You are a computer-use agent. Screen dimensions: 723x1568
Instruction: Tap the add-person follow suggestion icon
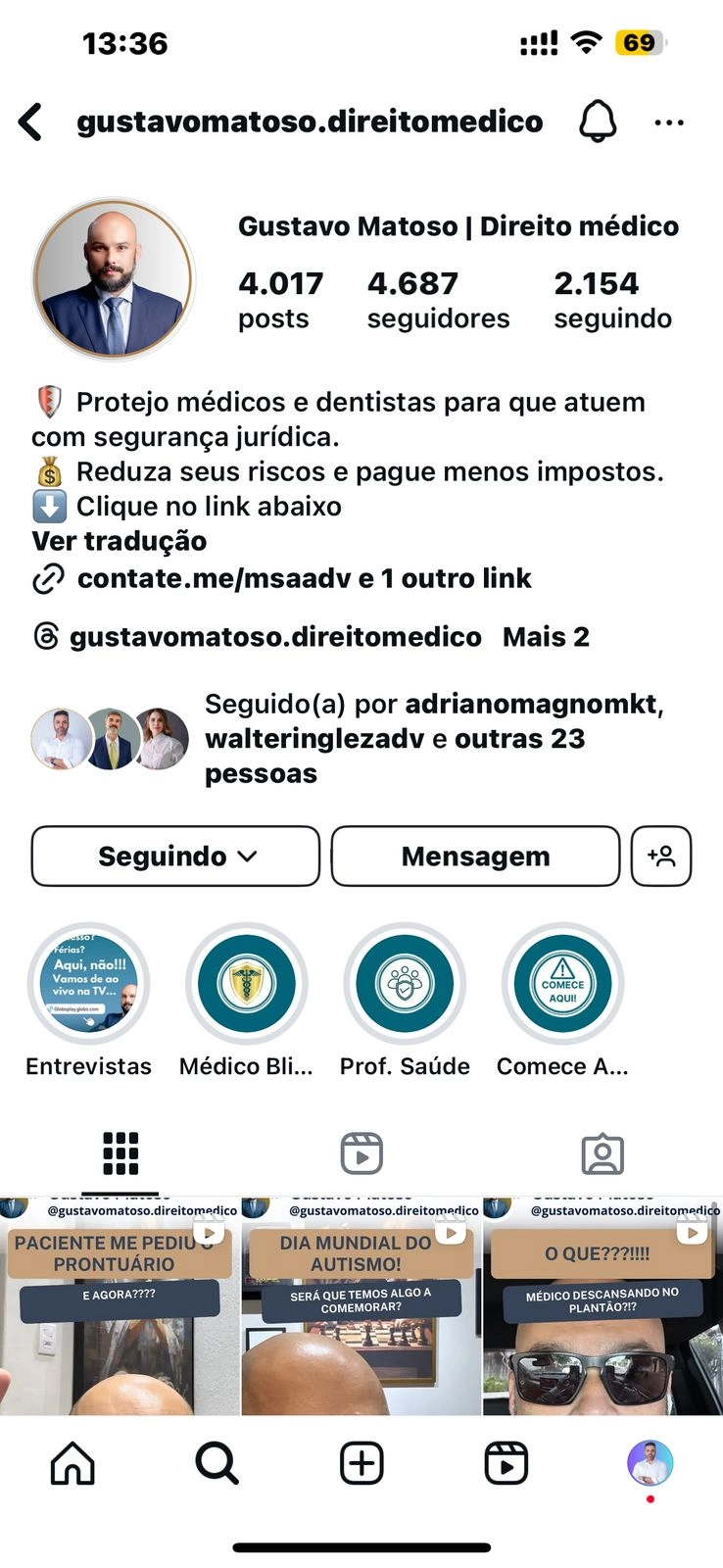661,856
